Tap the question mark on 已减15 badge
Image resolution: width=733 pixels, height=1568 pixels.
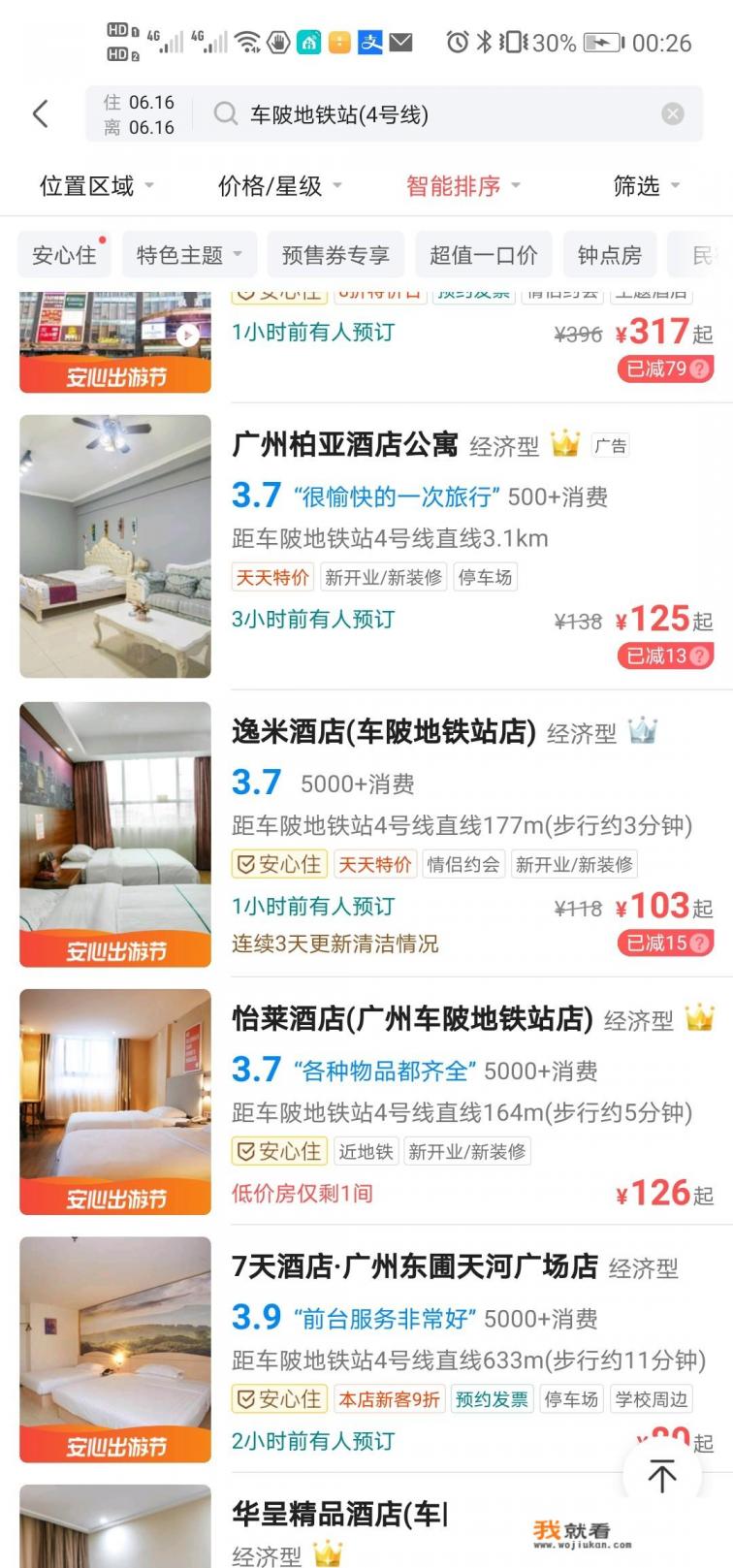click(701, 943)
